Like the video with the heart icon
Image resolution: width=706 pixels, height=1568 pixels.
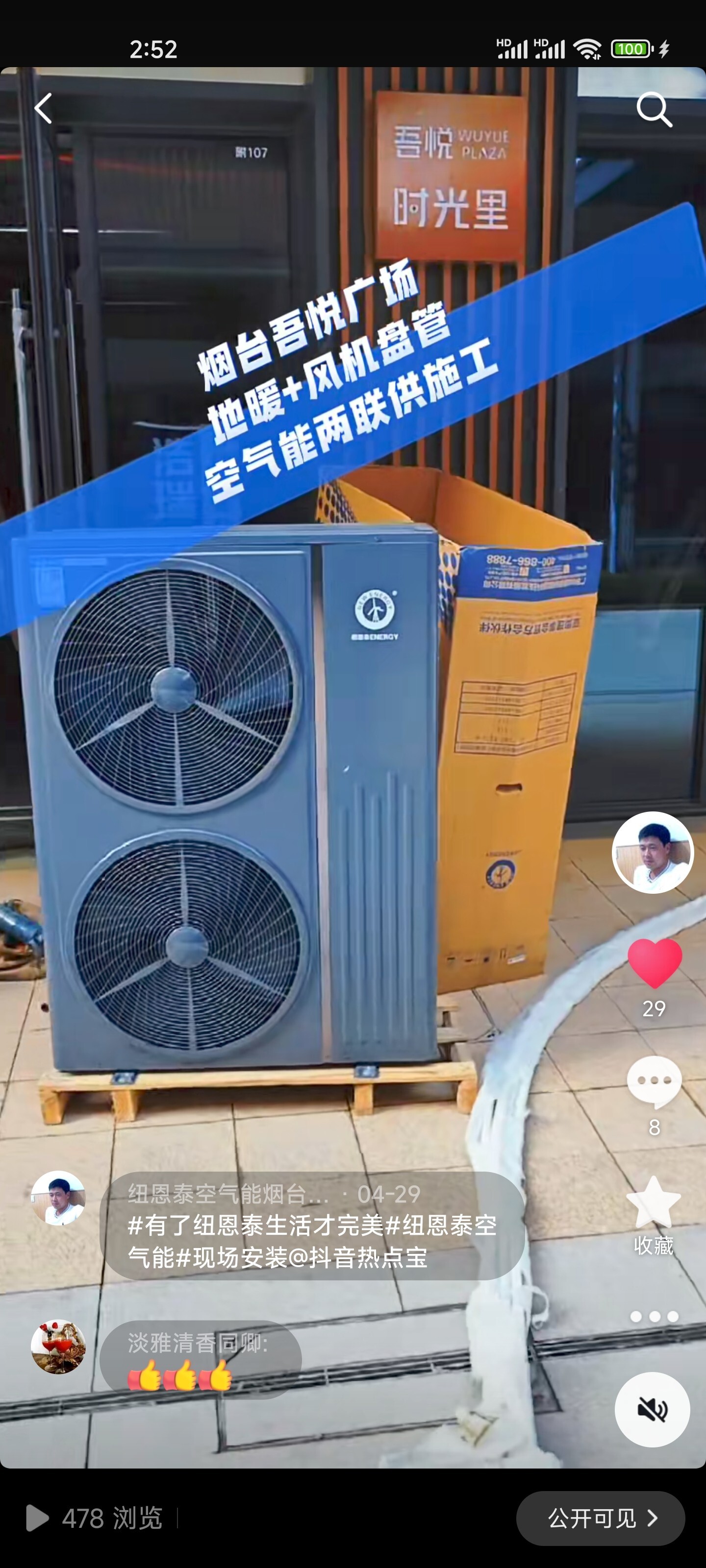pyautogui.click(x=654, y=962)
